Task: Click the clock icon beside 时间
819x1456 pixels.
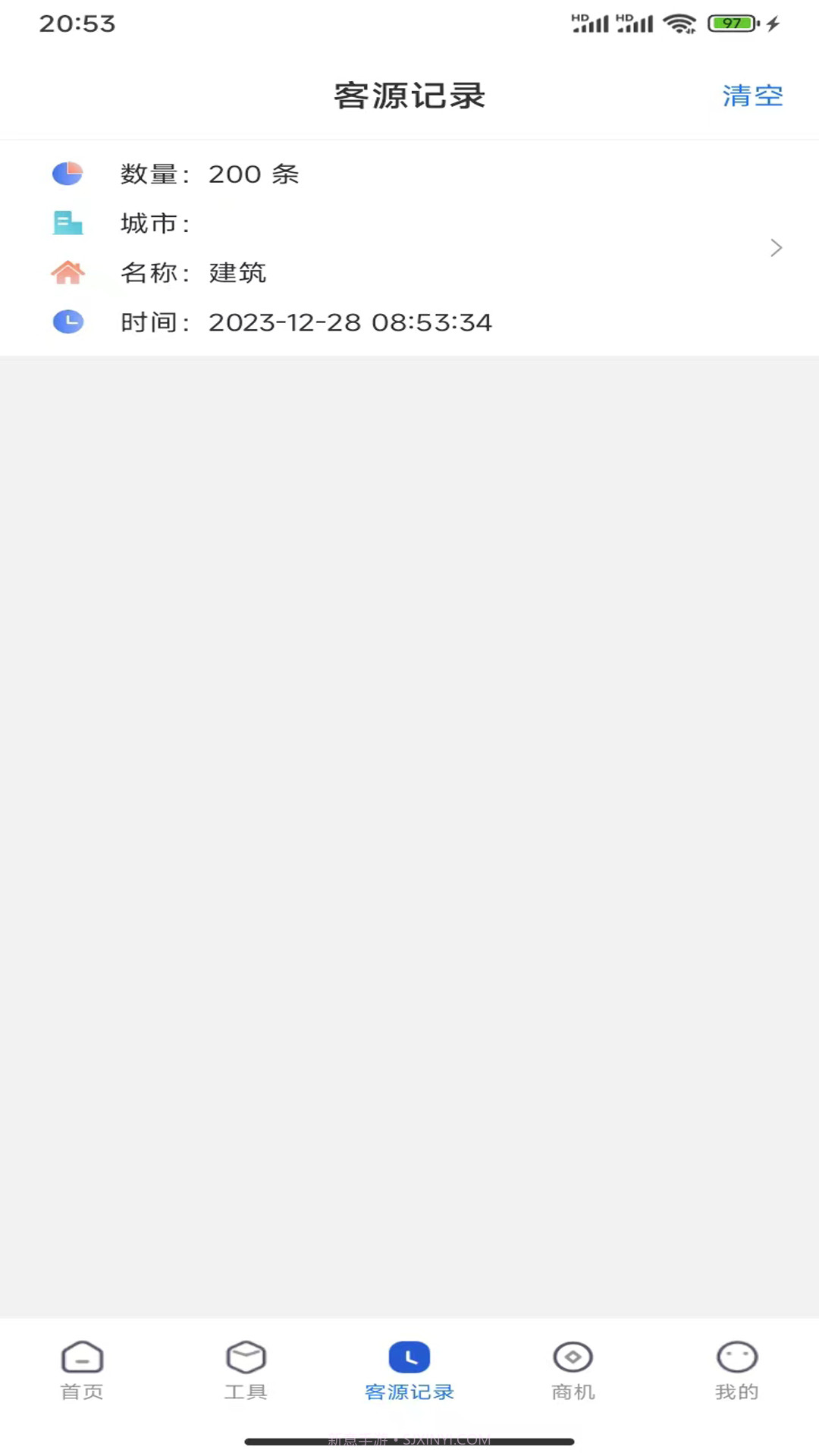Action: coord(67,322)
